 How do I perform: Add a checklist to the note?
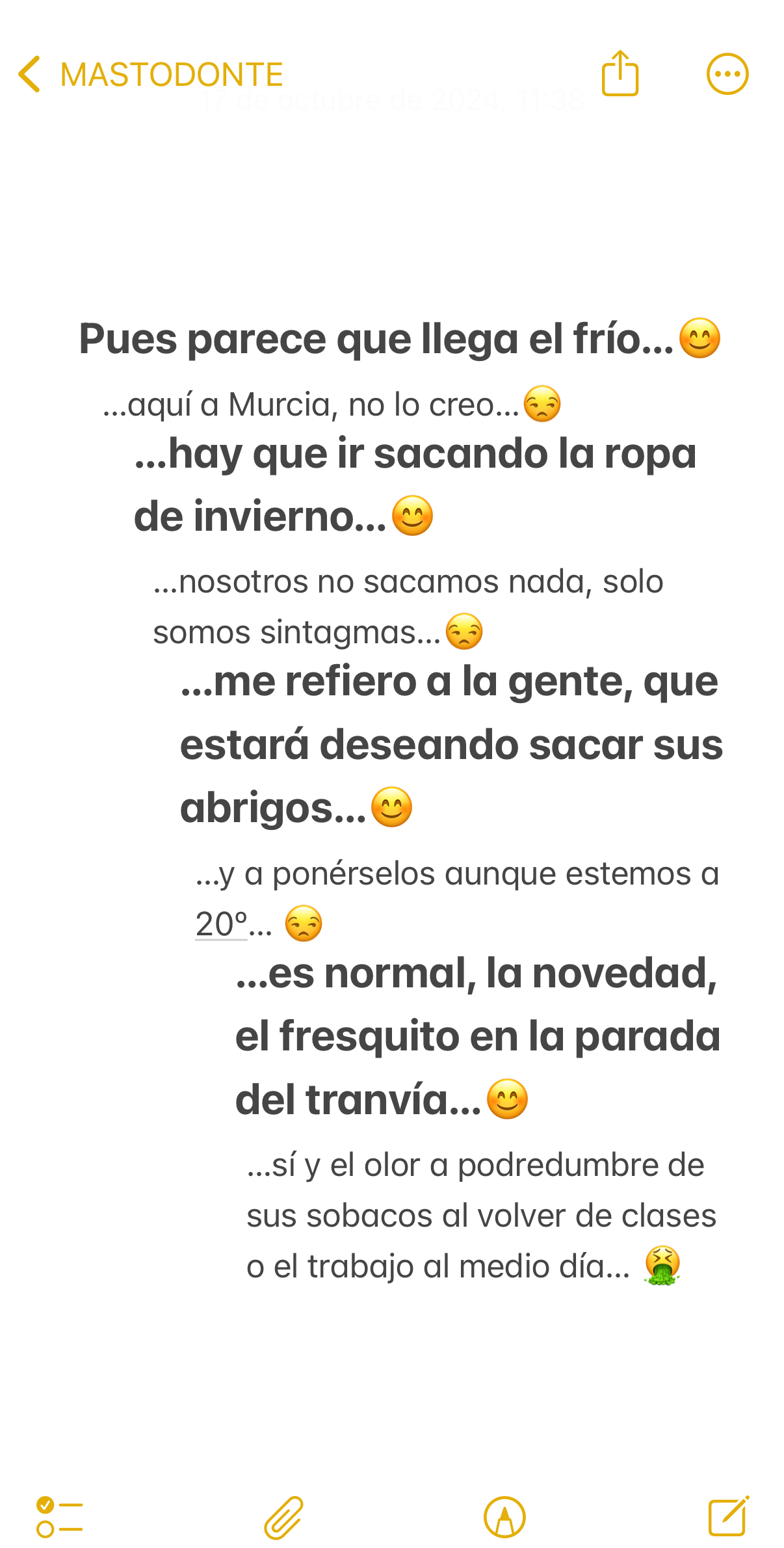[x=60, y=1517]
